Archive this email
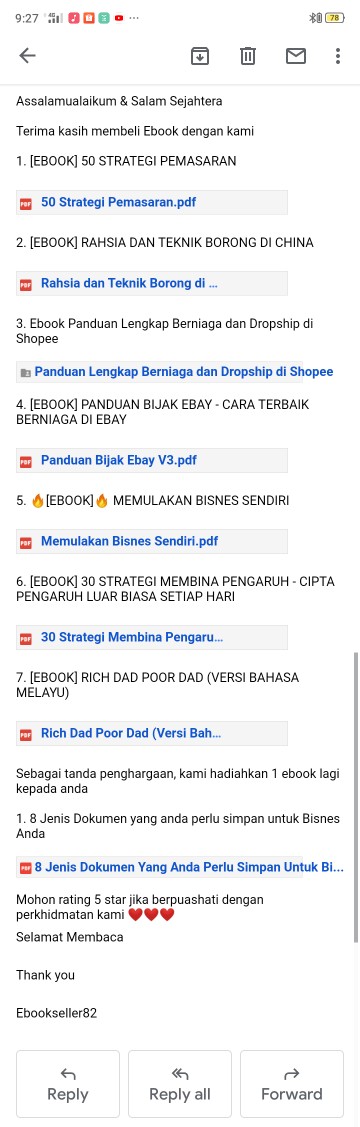 pyautogui.click(x=200, y=56)
